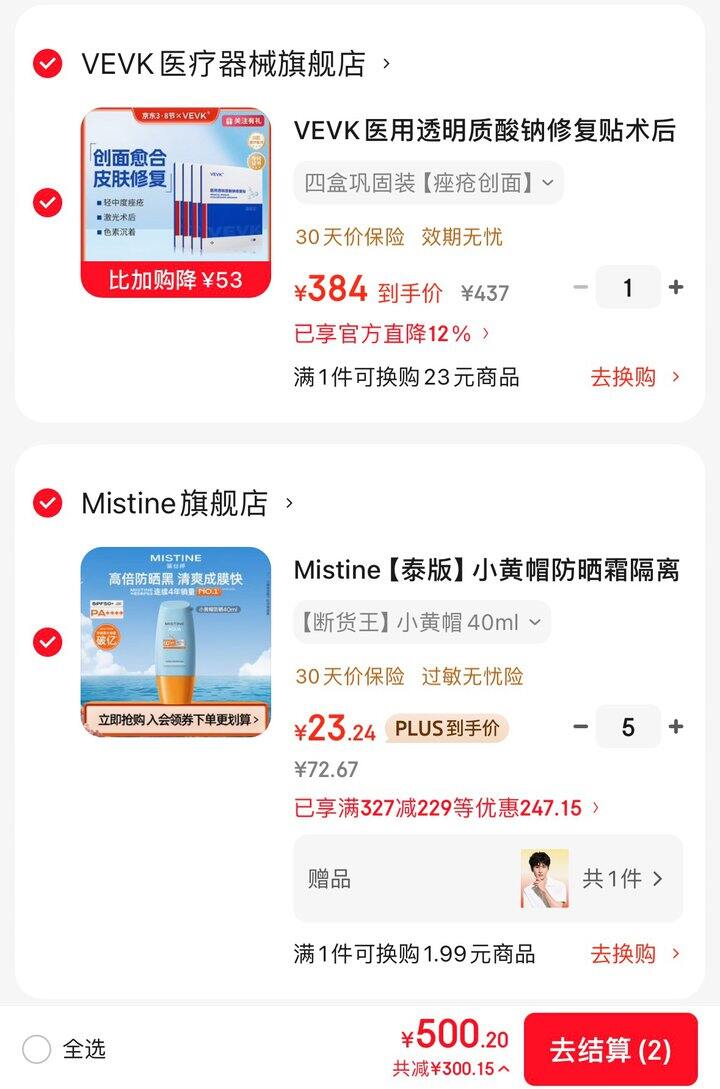
Task: Add one more Mistine sunscreen
Action: [676, 727]
